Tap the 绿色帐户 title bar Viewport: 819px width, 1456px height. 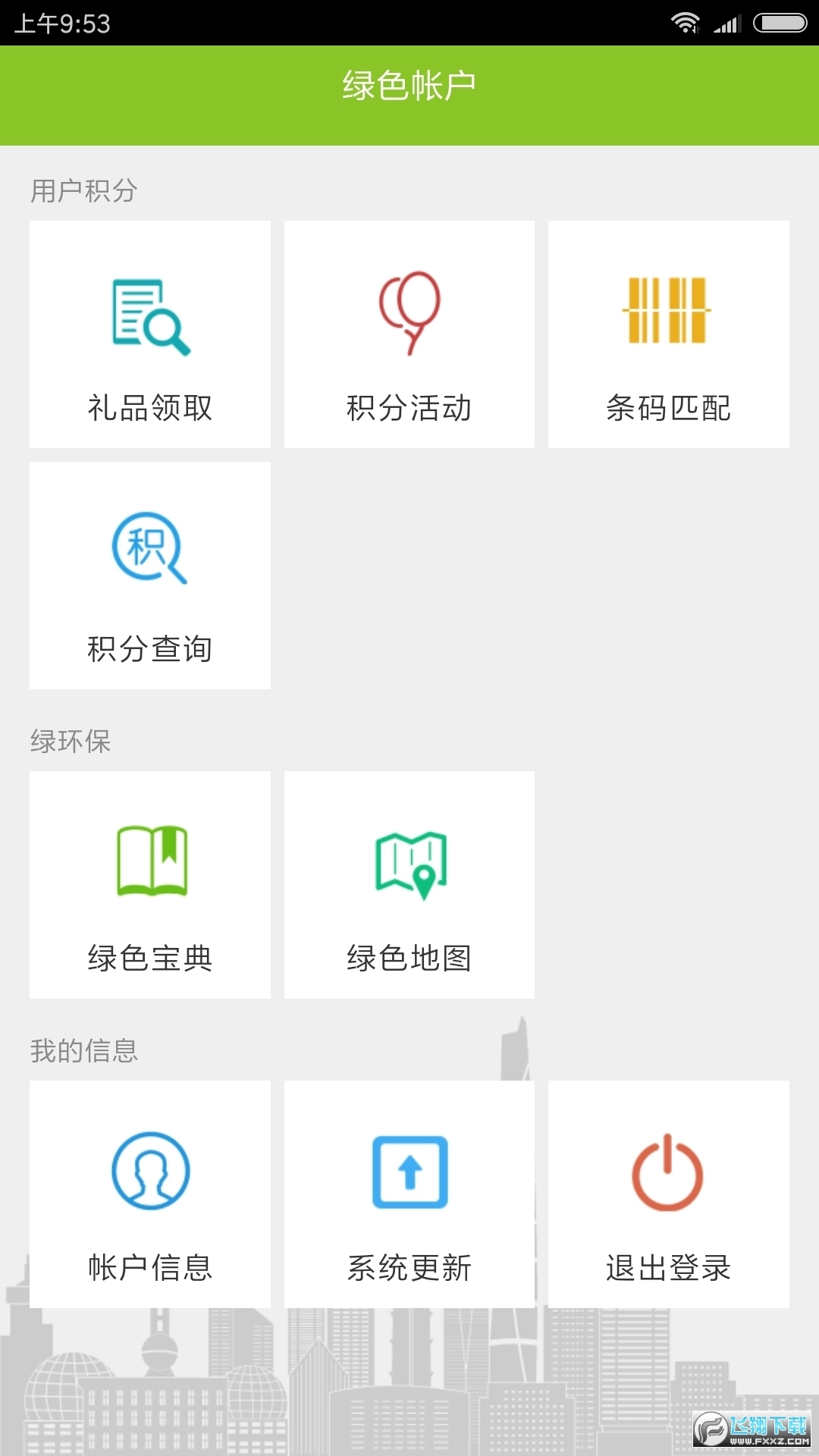pyautogui.click(x=409, y=86)
